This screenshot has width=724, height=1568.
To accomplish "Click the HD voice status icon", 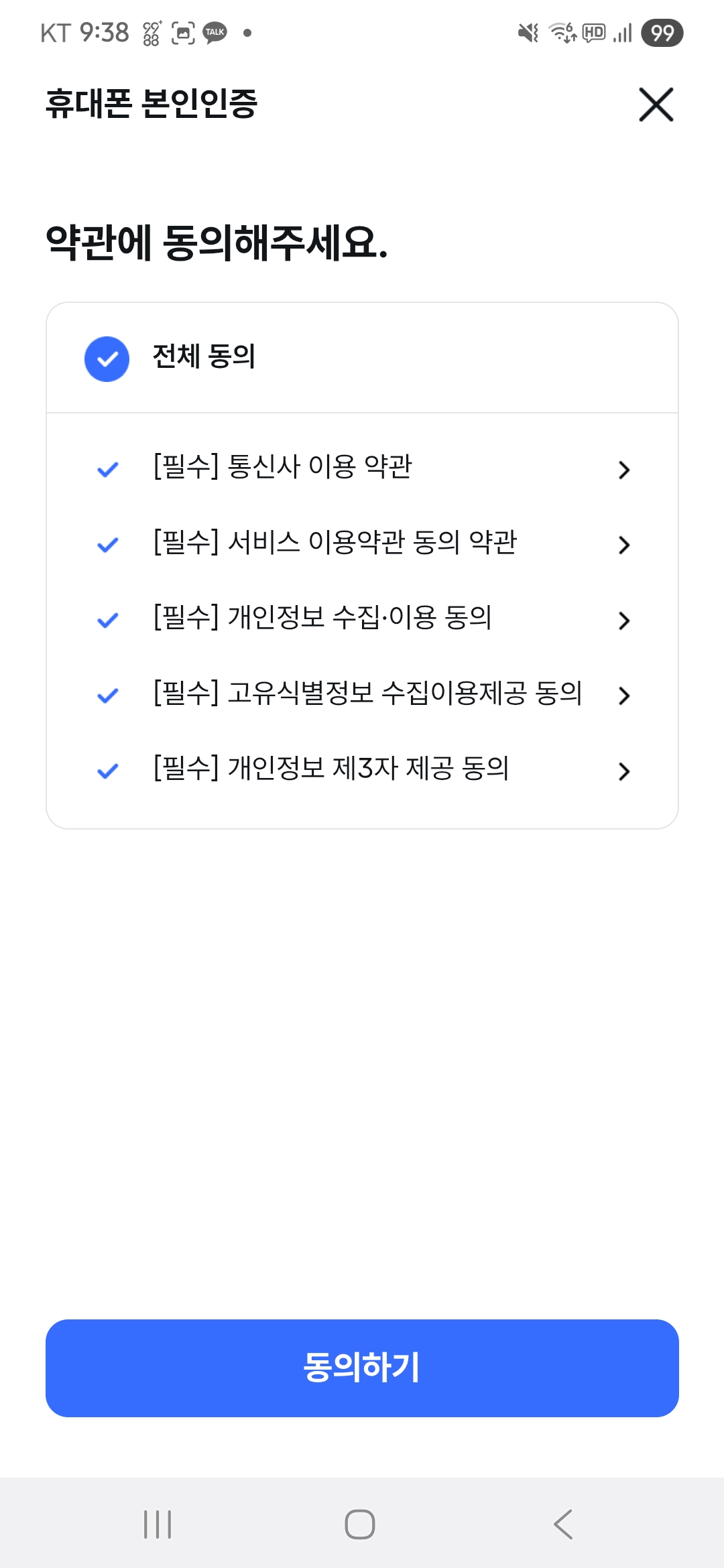I will [x=593, y=31].
